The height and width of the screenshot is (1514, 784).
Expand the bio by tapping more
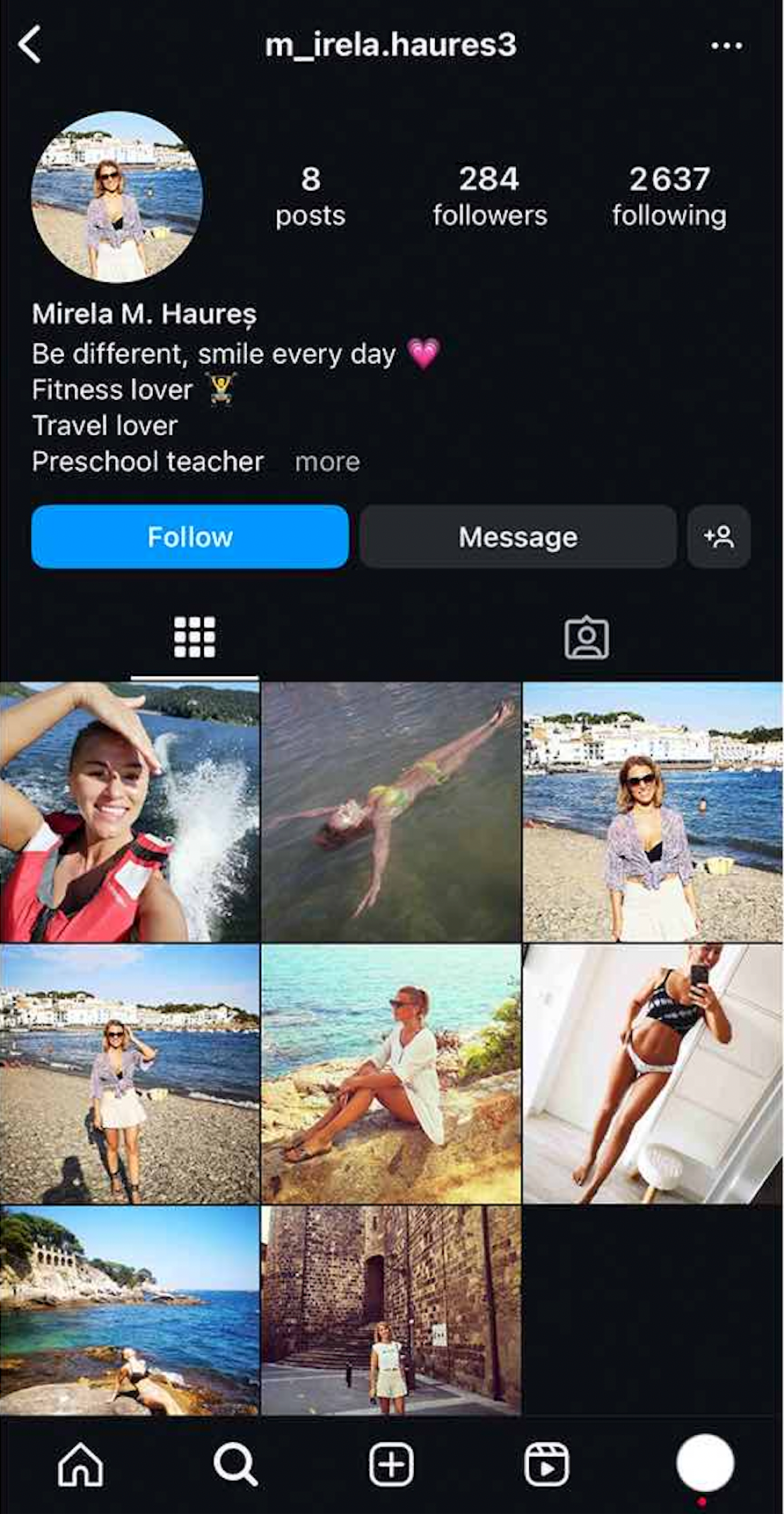point(327,462)
